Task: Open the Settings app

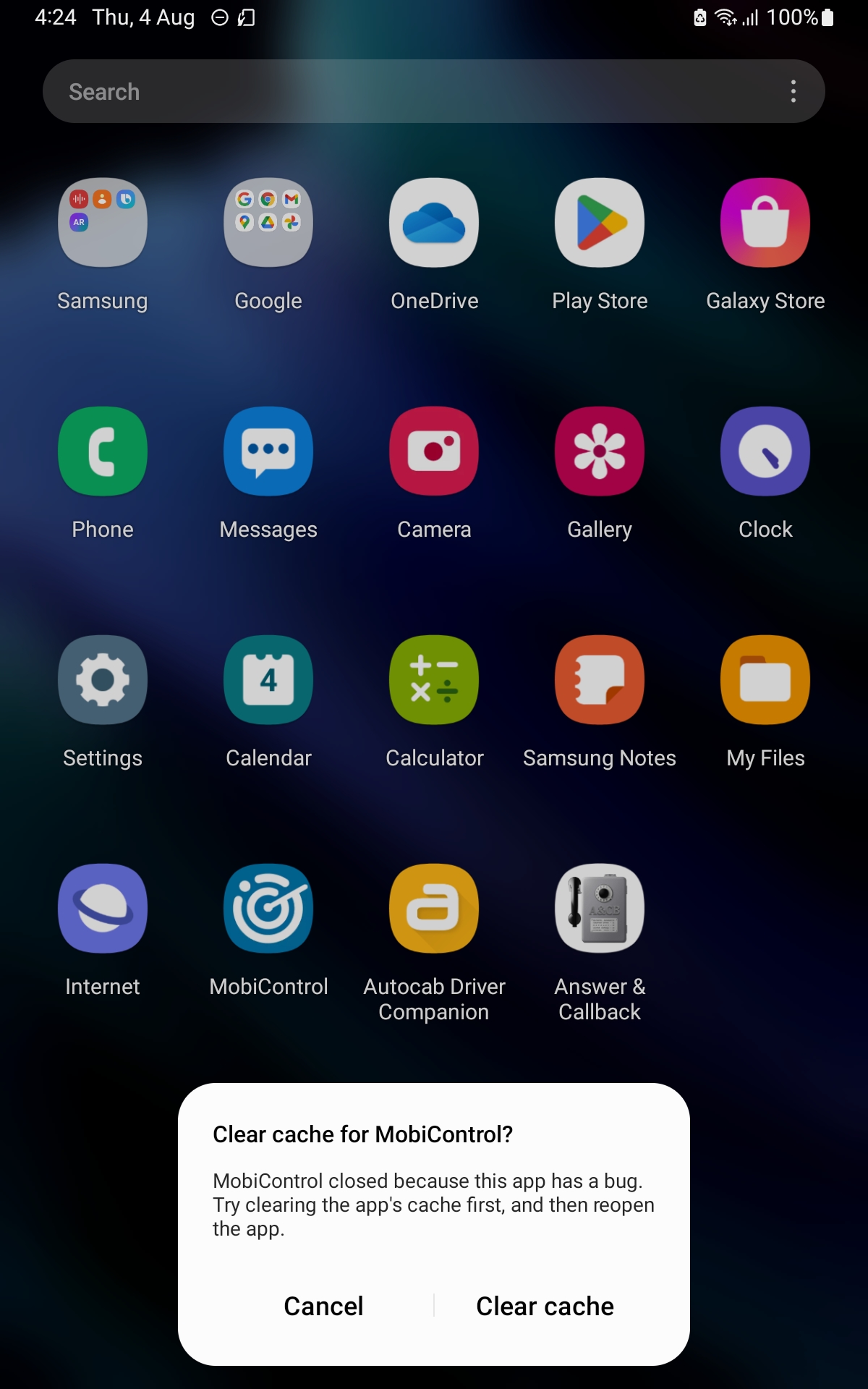Action: [102, 679]
